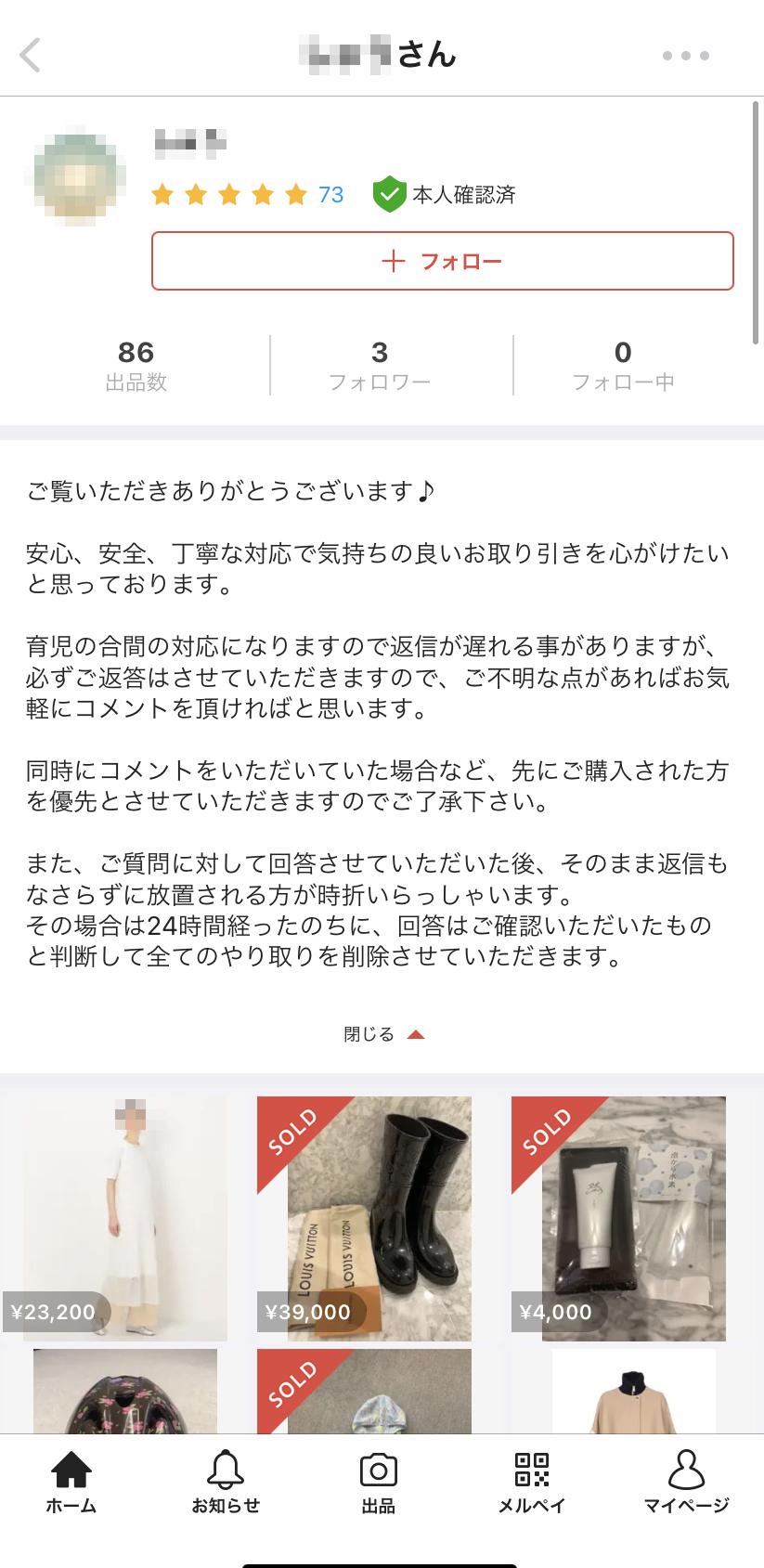Switch to the メルペイ tab
The height and width of the screenshot is (1568, 764).
[x=532, y=1482]
